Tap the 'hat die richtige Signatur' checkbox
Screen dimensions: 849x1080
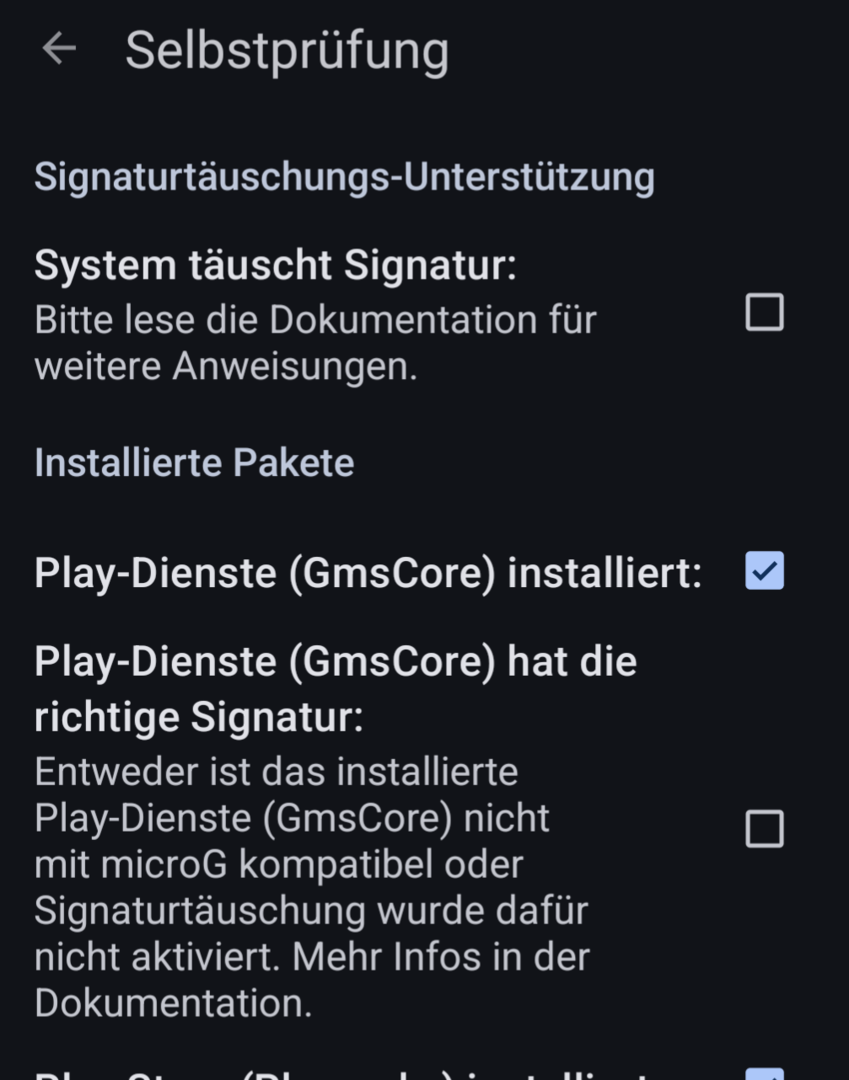[x=765, y=829]
